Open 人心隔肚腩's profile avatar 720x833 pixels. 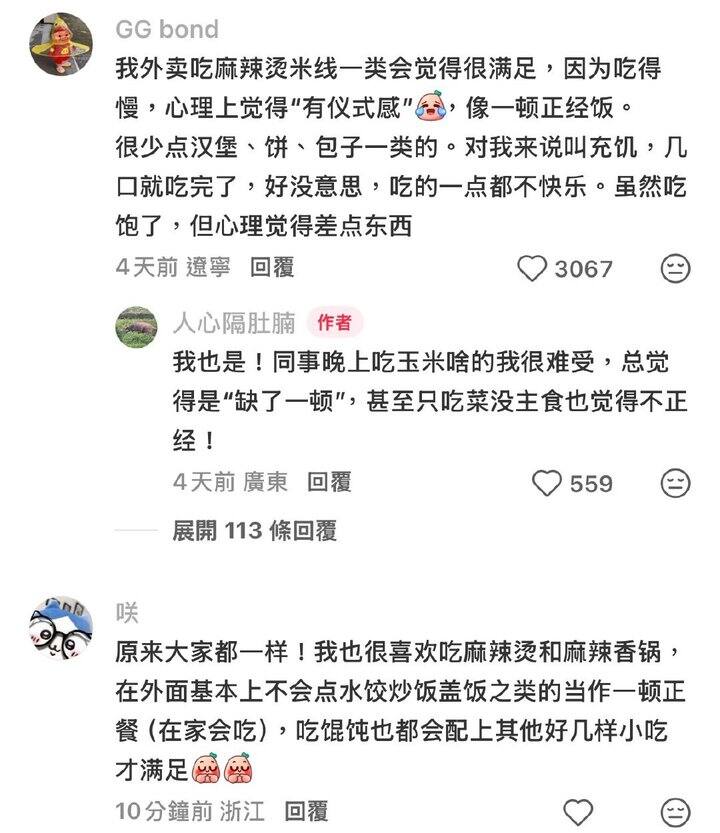(136, 326)
